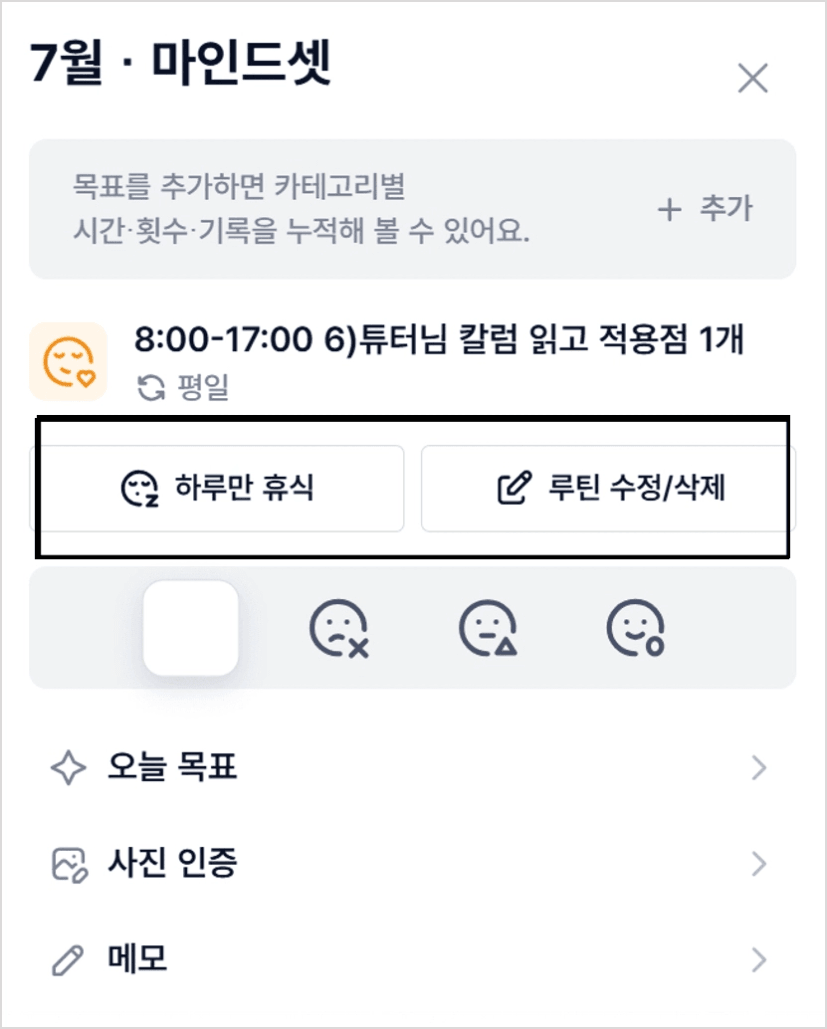Choose the sad face X status
The height and width of the screenshot is (1029, 827).
coord(339,628)
